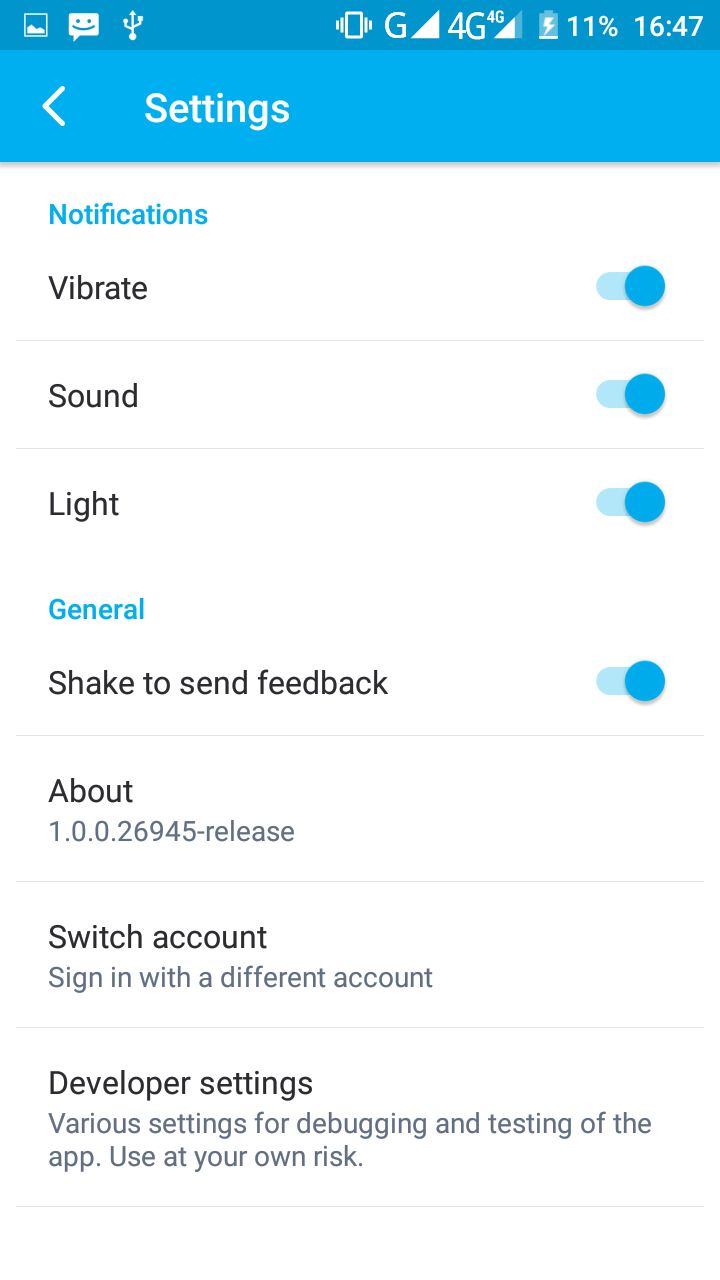This screenshot has height=1280, width=720.
Task: Open Developer settings
Action: [x=360, y=1117]
